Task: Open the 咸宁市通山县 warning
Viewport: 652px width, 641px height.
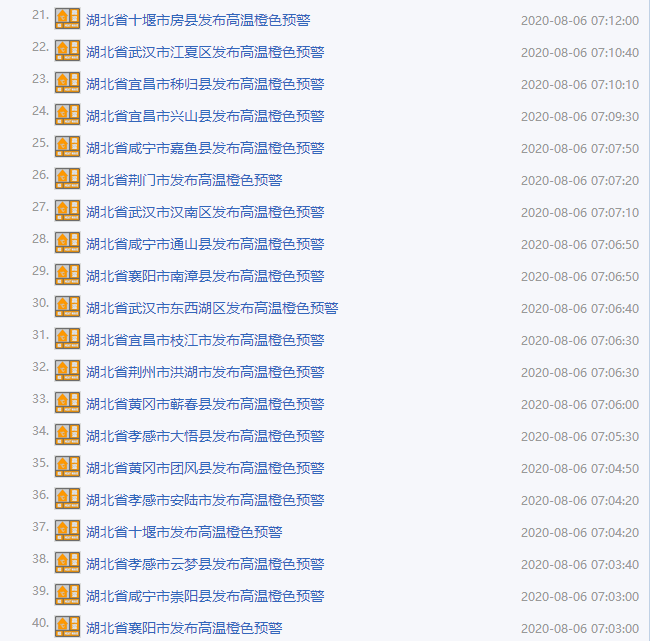Action: coord(205,244)
